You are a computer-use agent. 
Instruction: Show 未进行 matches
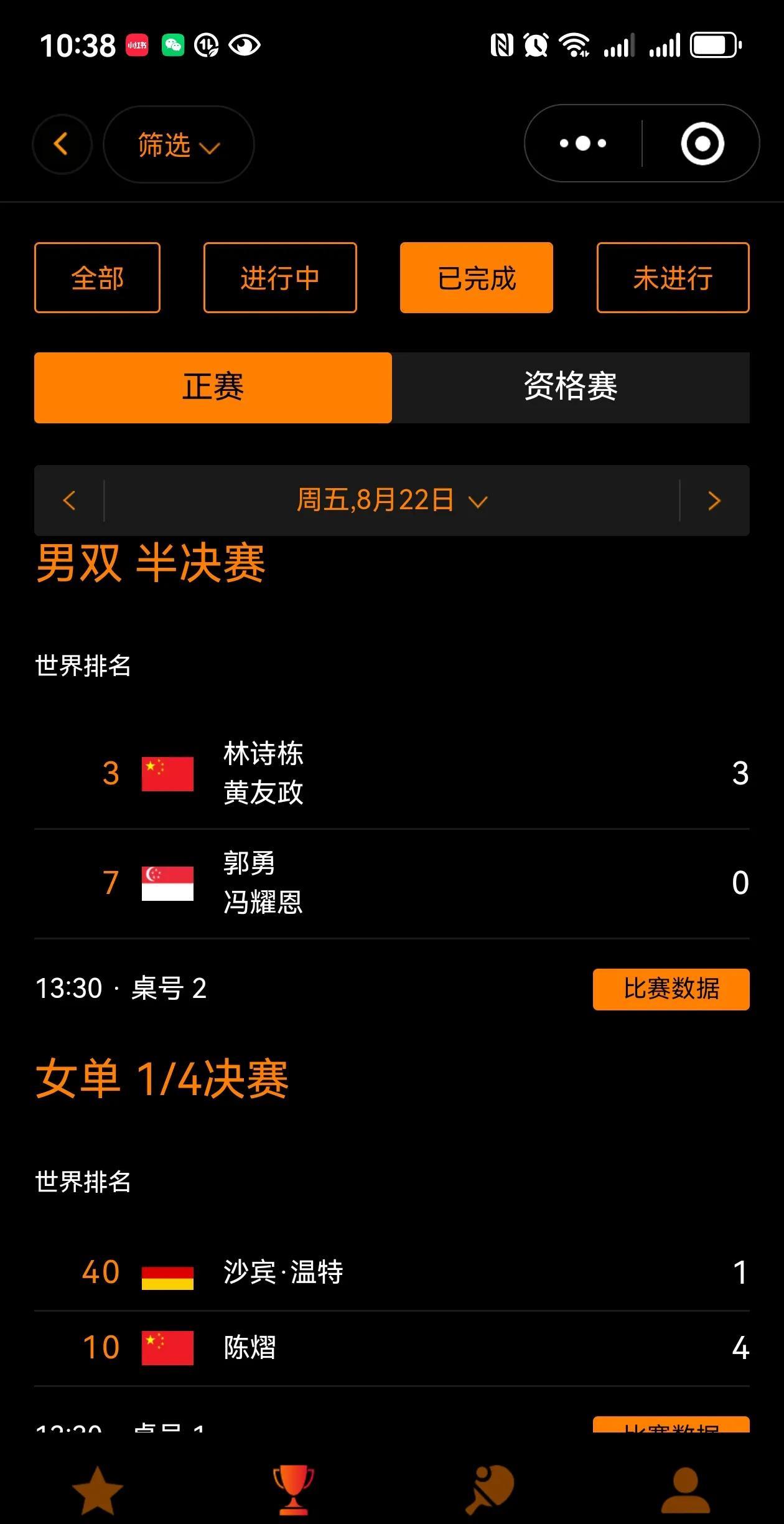click(x=673, y=278)
